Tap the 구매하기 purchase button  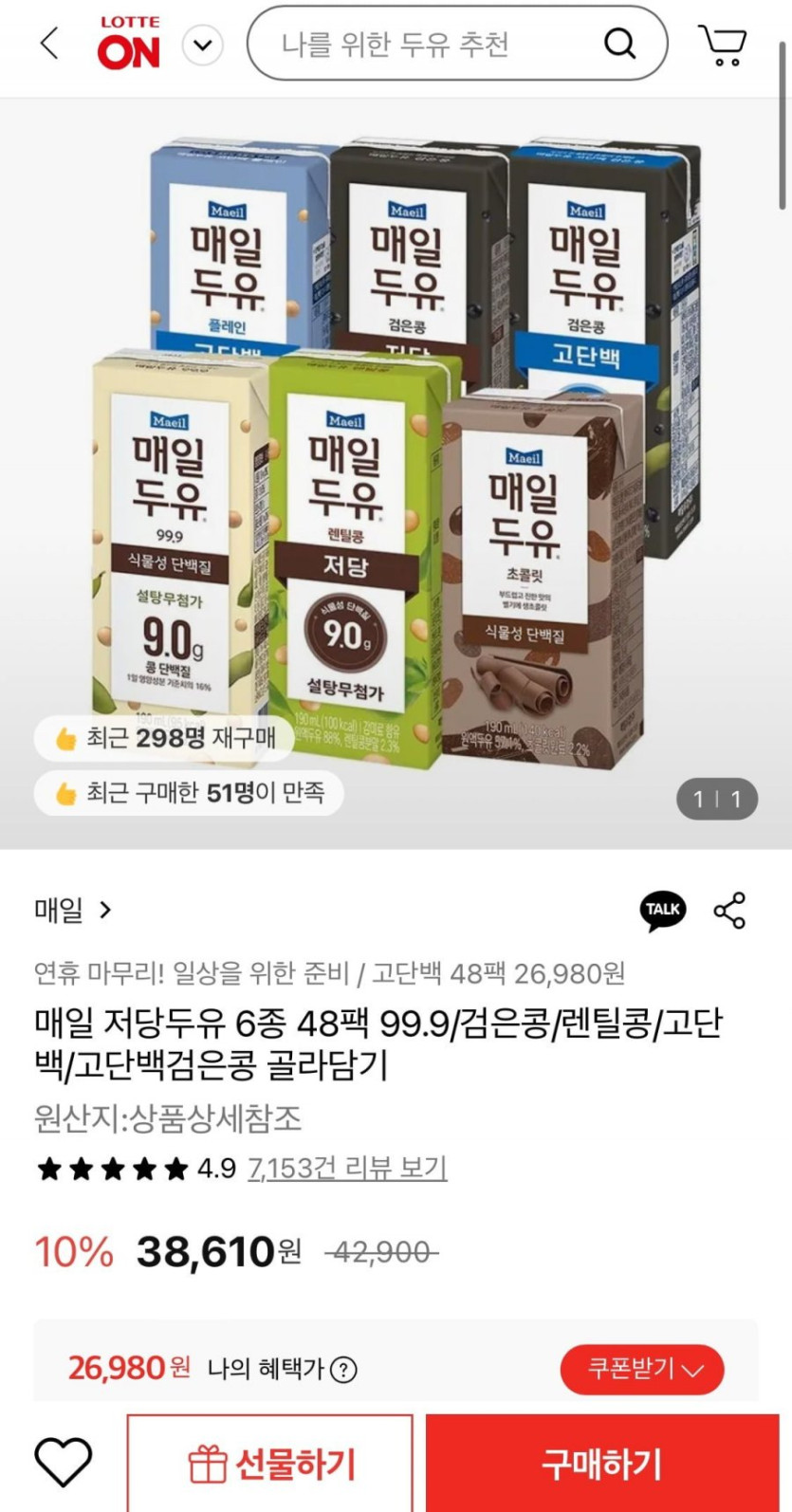pyautogui.click(x=601, y=1464)
